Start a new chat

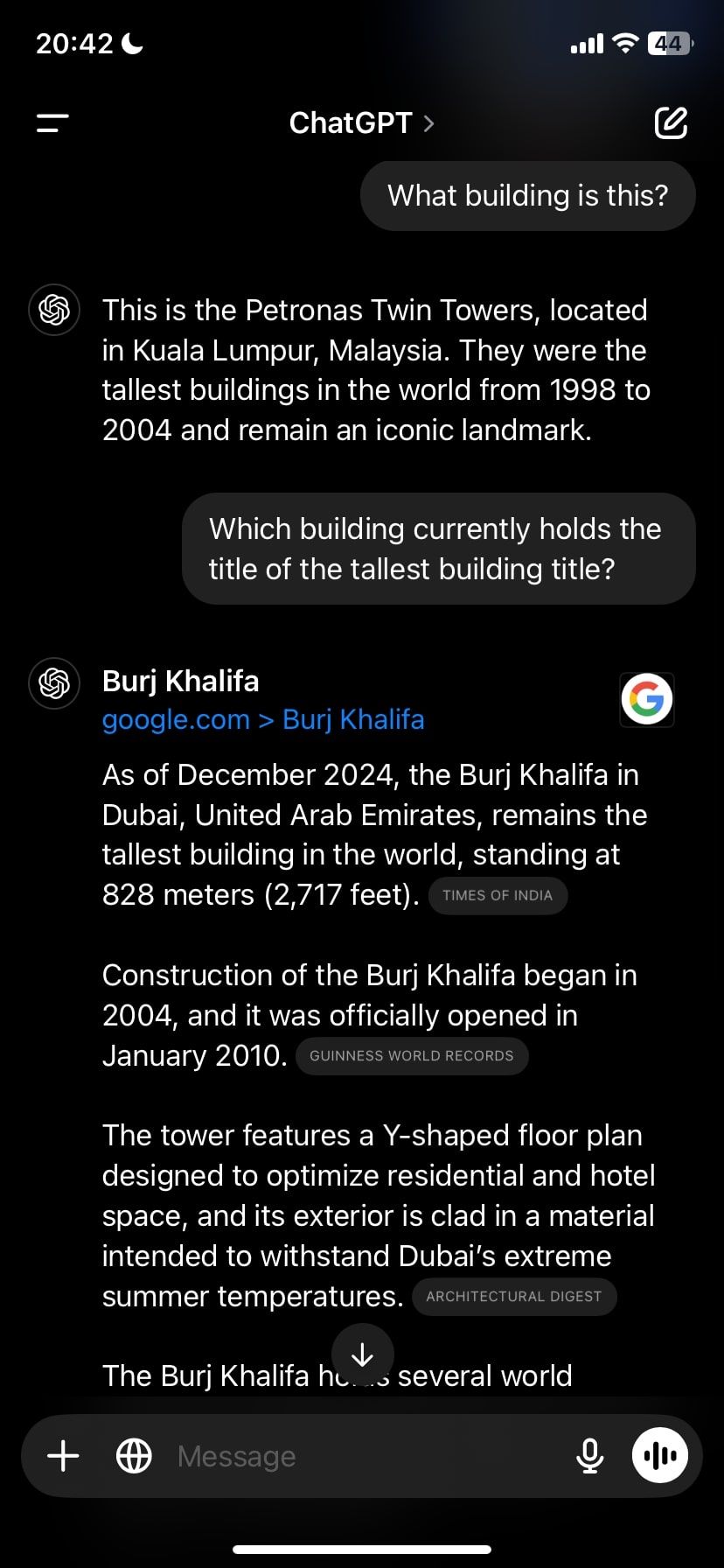(x=671, y=123)
